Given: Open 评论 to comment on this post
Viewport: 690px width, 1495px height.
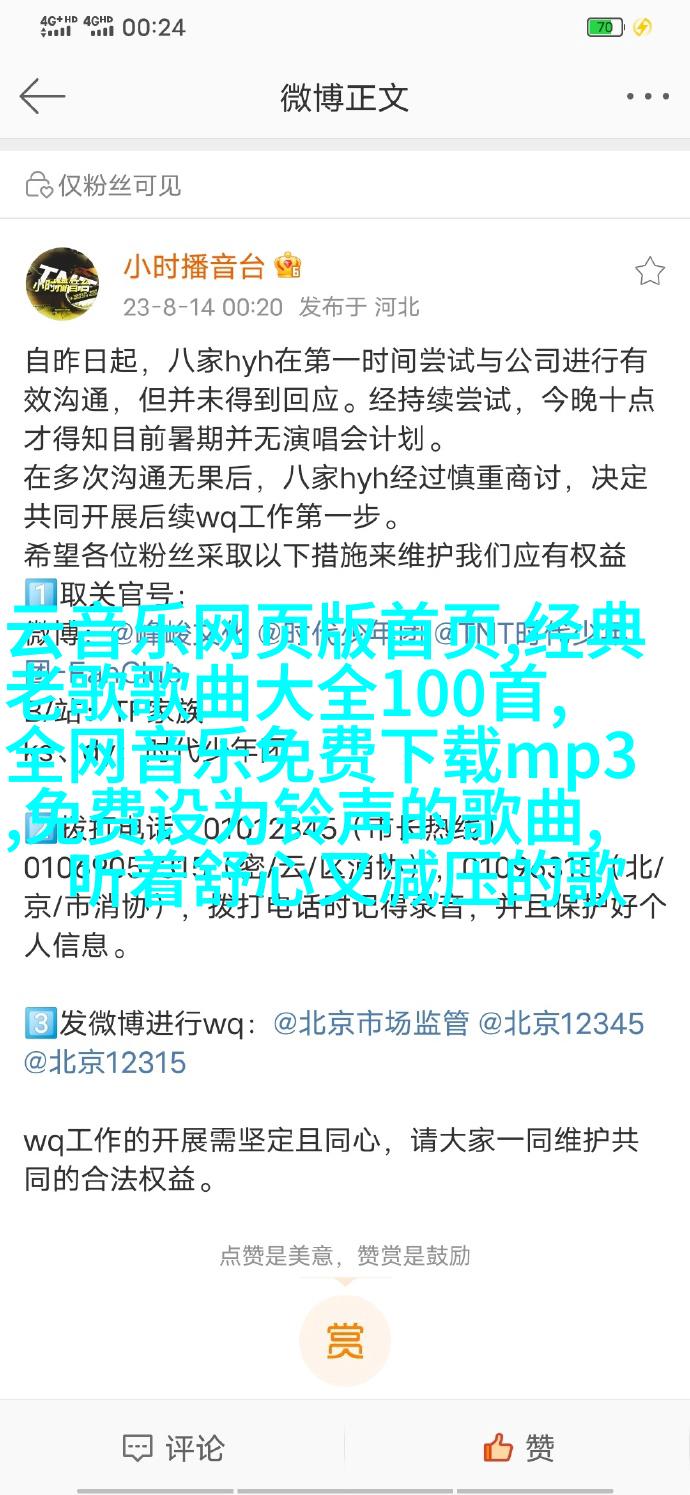Looking at the screenshot, I should point(173,1447).
